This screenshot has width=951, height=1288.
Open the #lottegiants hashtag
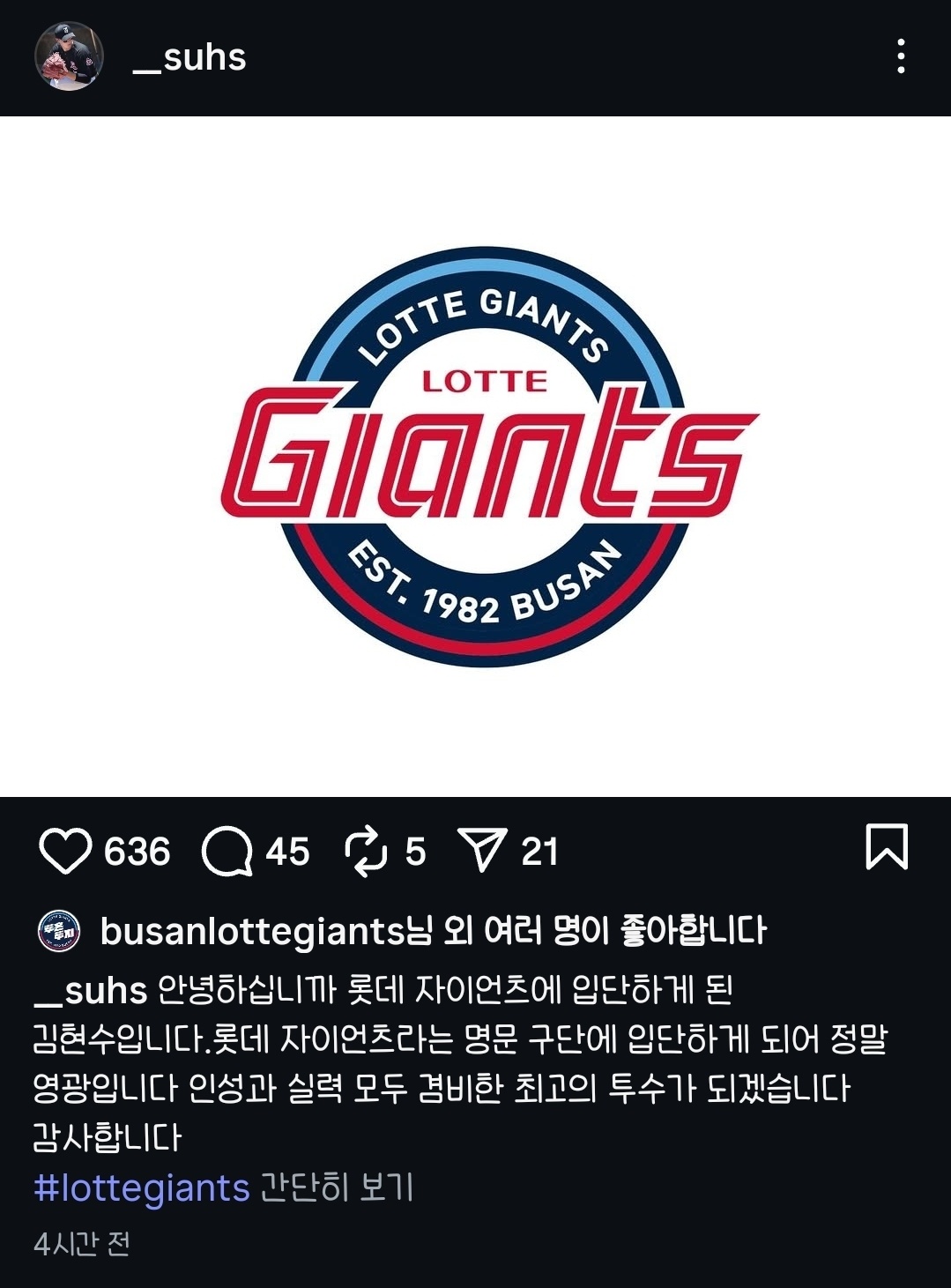(141, 1187)
